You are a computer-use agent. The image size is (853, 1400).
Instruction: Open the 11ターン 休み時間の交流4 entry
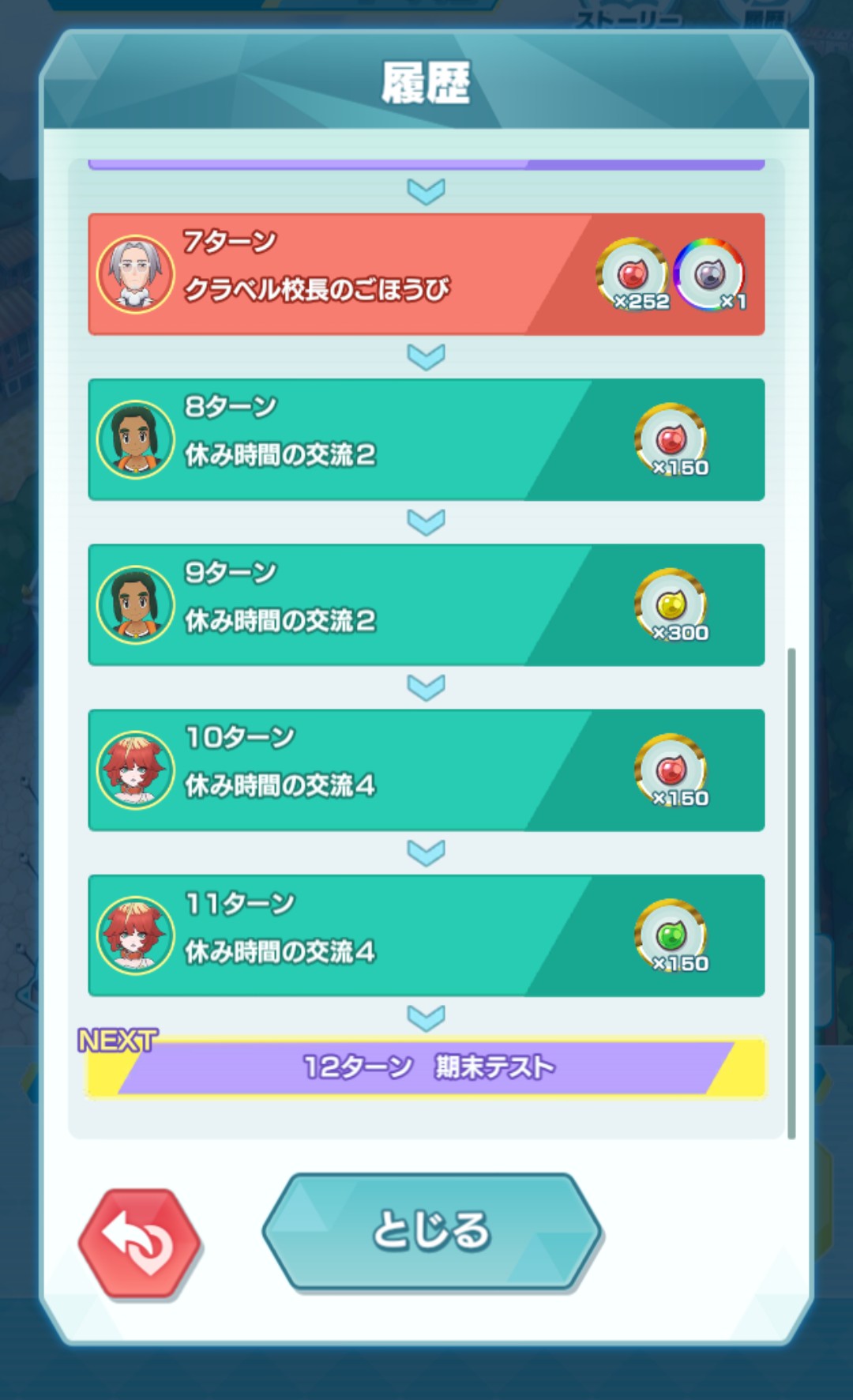tap(426, 935)
